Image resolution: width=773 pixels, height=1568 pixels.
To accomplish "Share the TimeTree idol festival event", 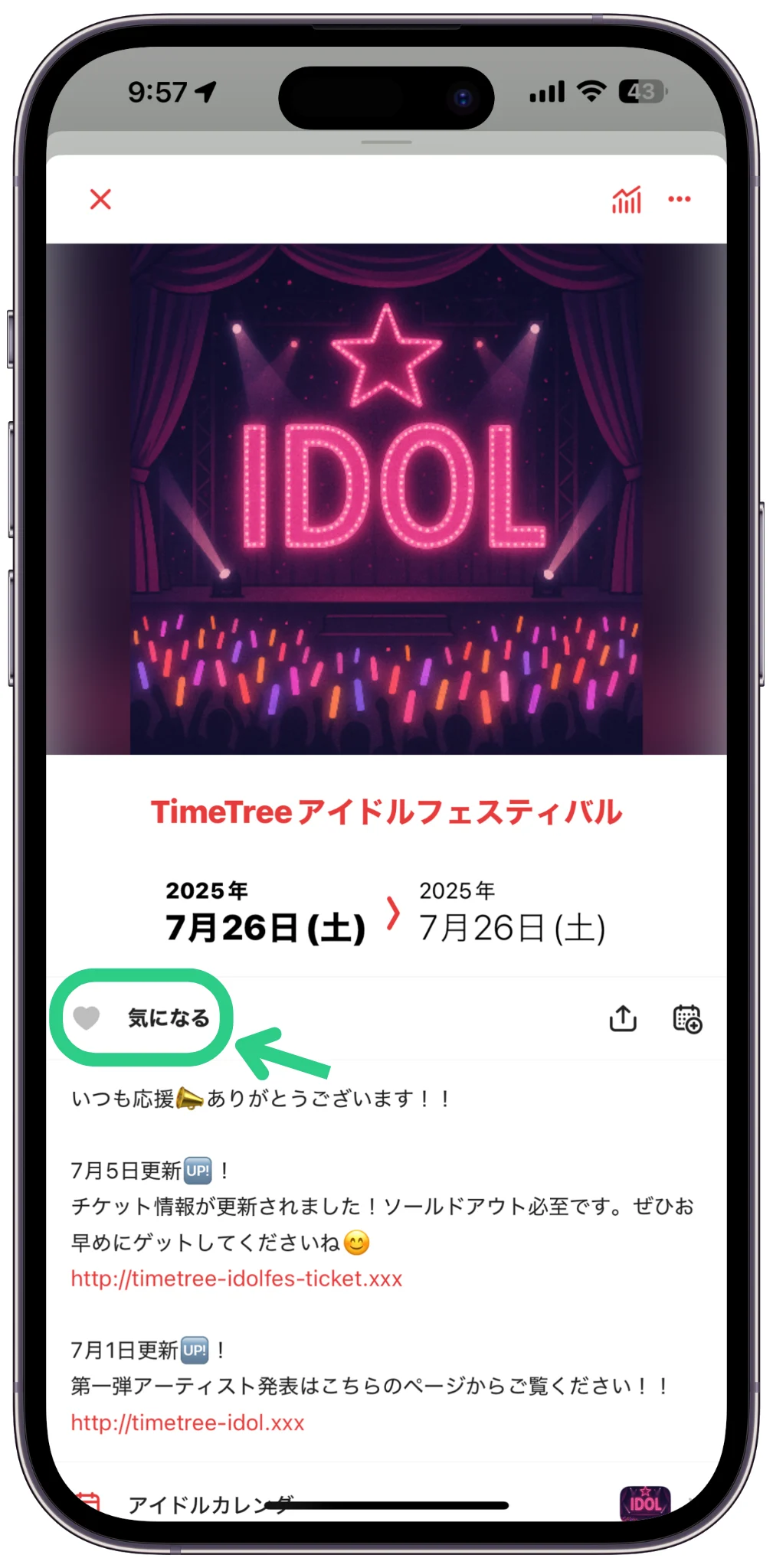I will pos(623,1018).
